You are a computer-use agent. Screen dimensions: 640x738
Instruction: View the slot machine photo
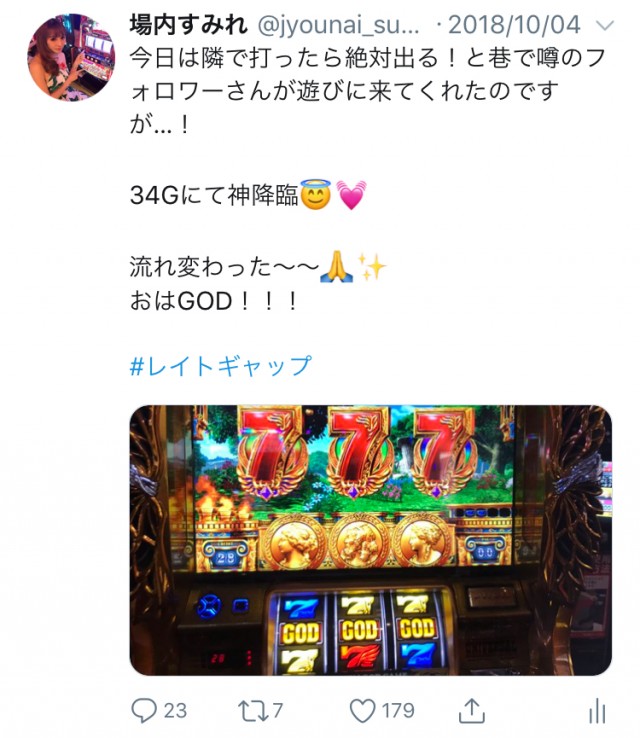click(370, 540)
